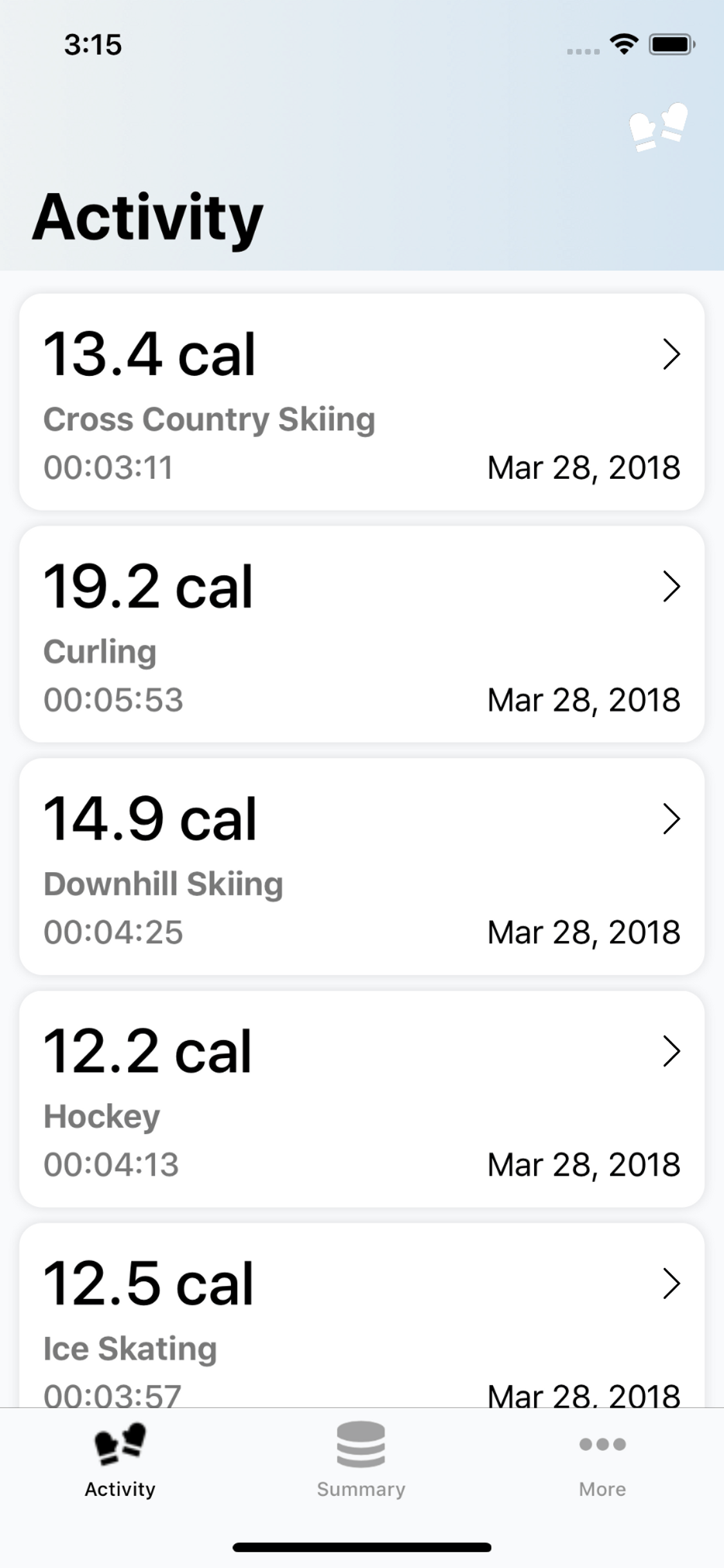View the Downhill Skiing activity details
The height and width of the screenshot is (1568, 724).
pyautogui.click(x=362, y=867)
